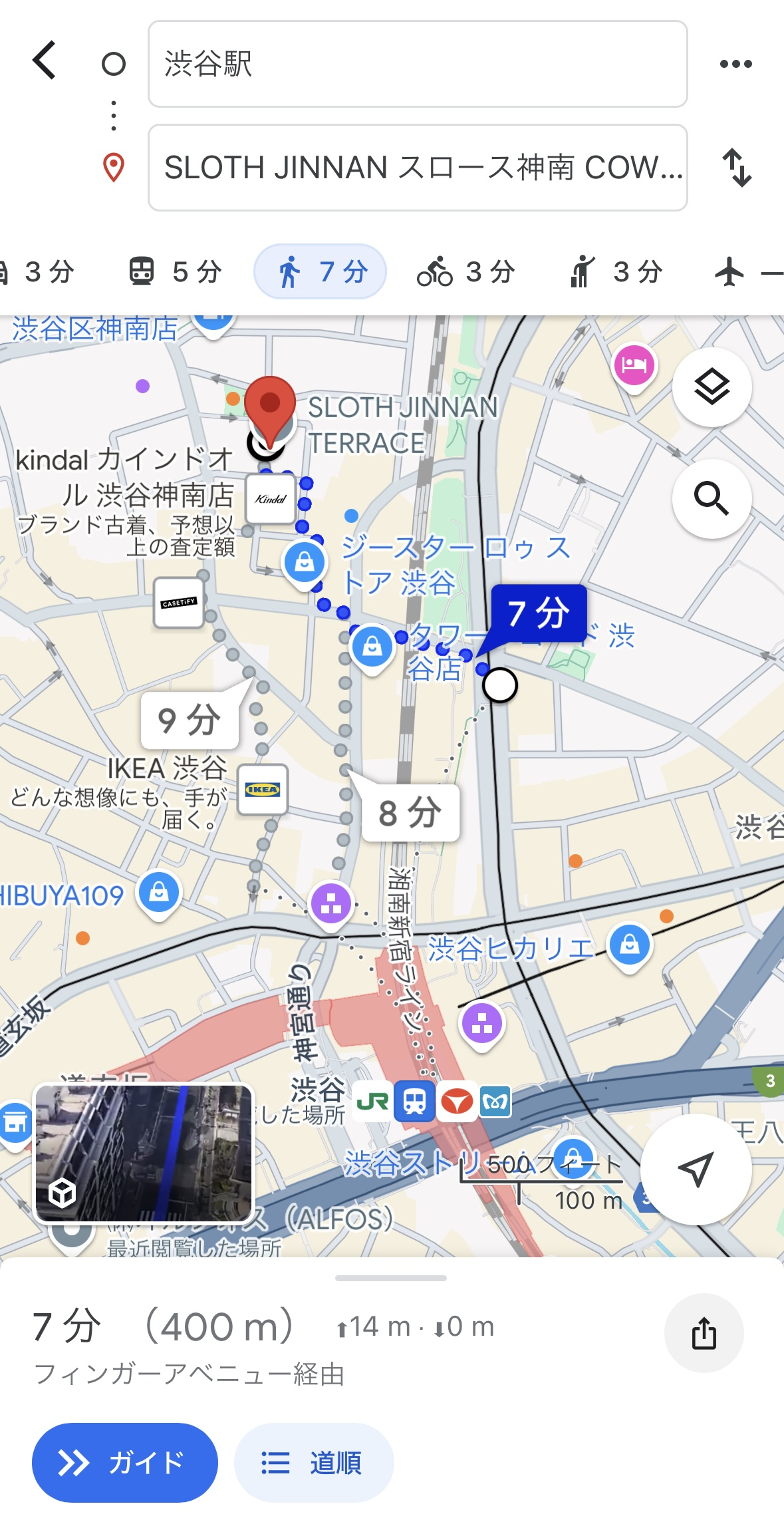
Task: Search along the route
Action: click(712, 498)
